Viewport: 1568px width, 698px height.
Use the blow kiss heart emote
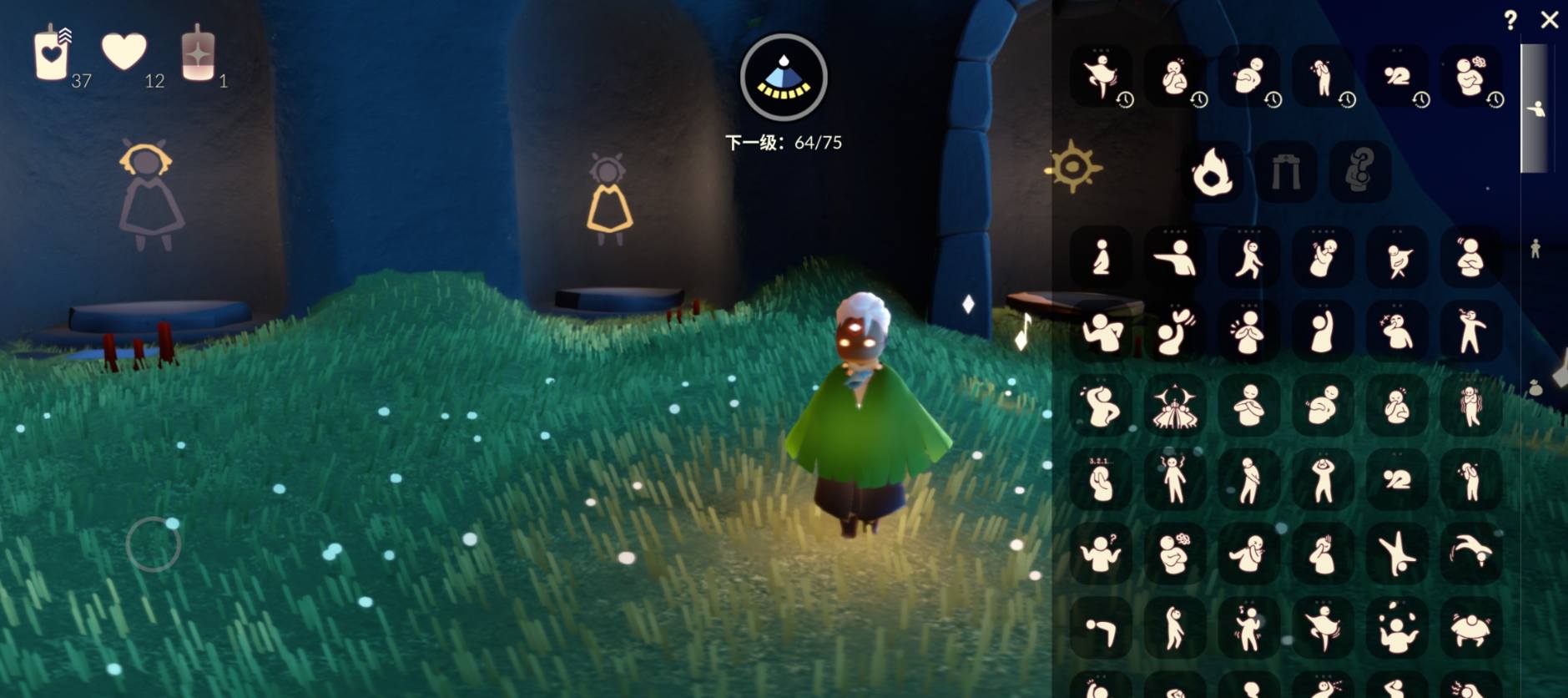(x=1175, y=331)
